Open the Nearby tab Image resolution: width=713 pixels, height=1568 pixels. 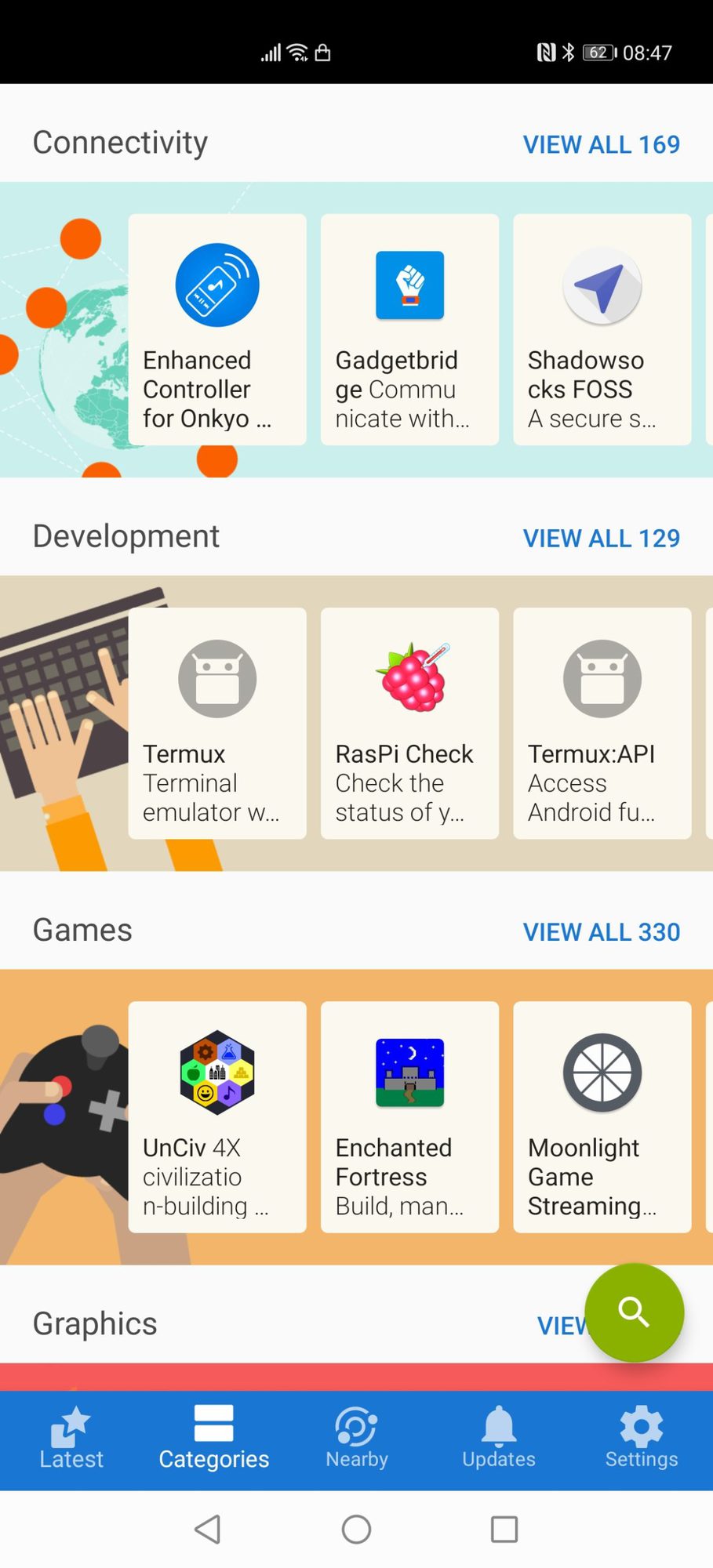pos(357,1439)
